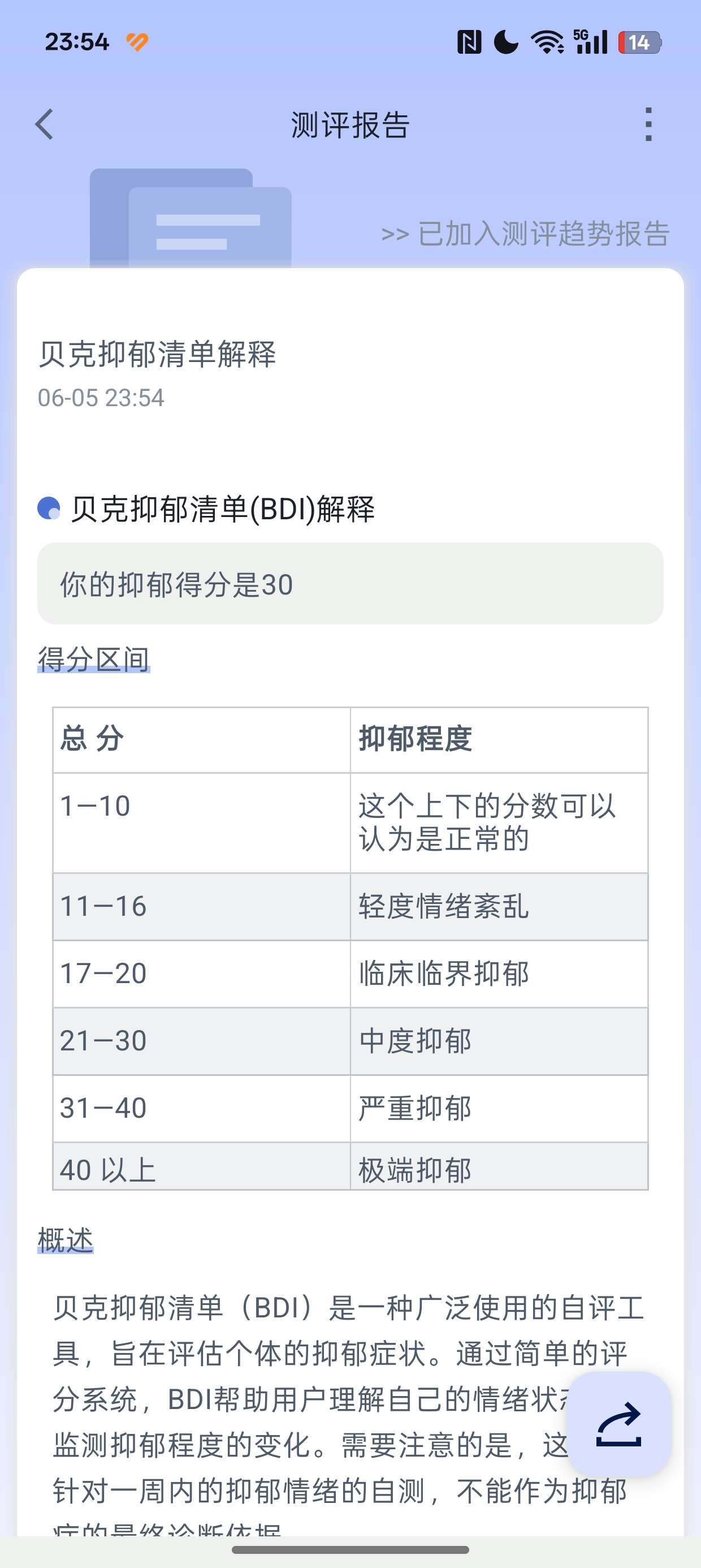The height and width of the screenshot is (1568, 701).
Task: Tap the floating share button
Action: click(x=619, y=1424)
